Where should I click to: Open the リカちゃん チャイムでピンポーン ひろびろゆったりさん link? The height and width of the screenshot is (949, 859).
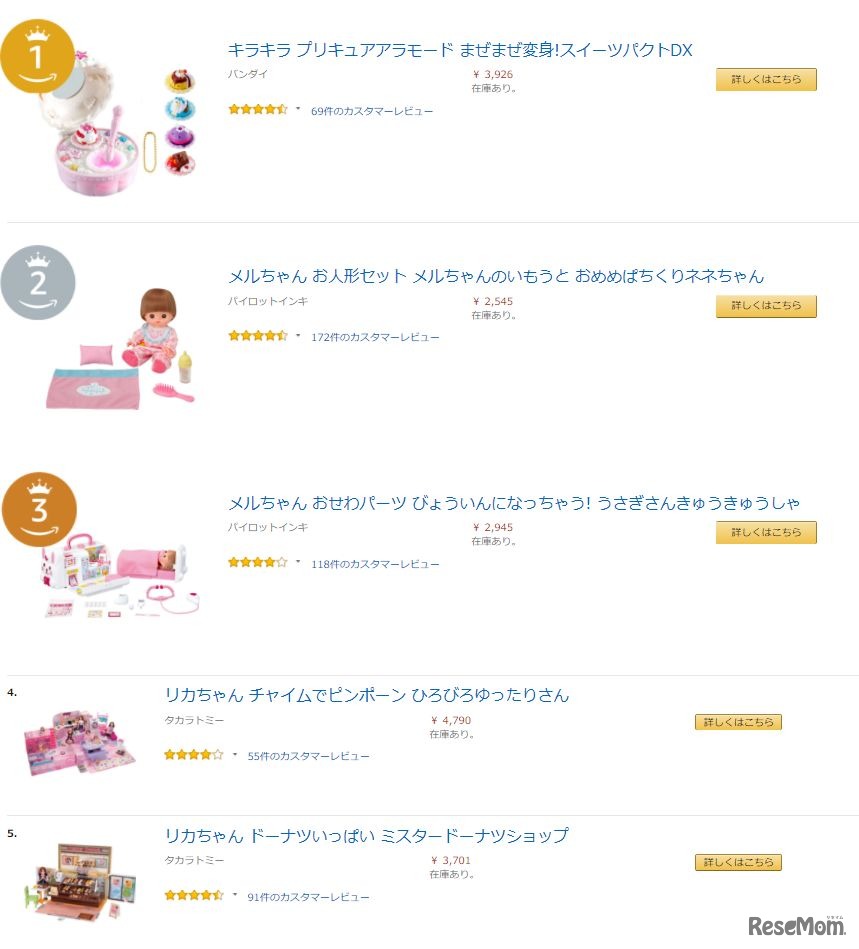pyautogui.click(x=366, y=695)
